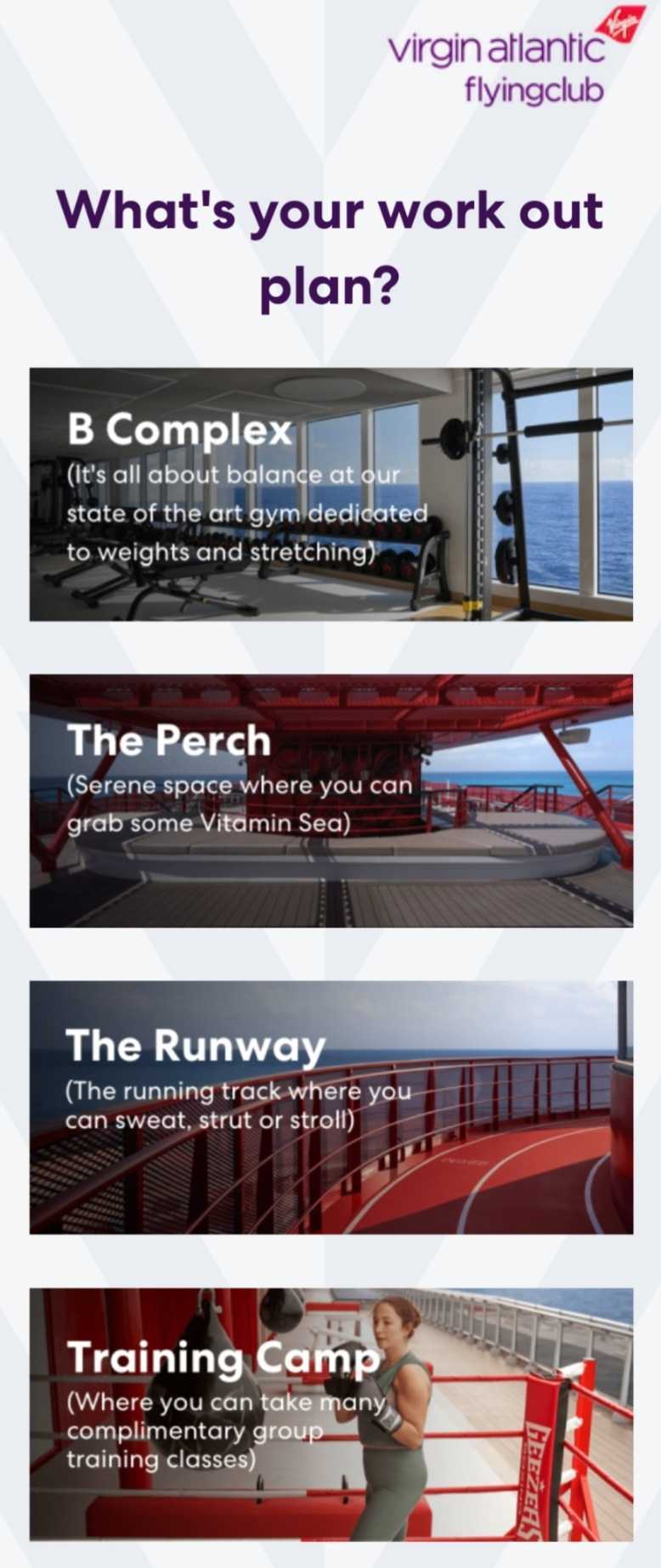This screenshot has height=1568, width=661.
Task: Select the Training Camp group classes card
Action: point(330,1413)
